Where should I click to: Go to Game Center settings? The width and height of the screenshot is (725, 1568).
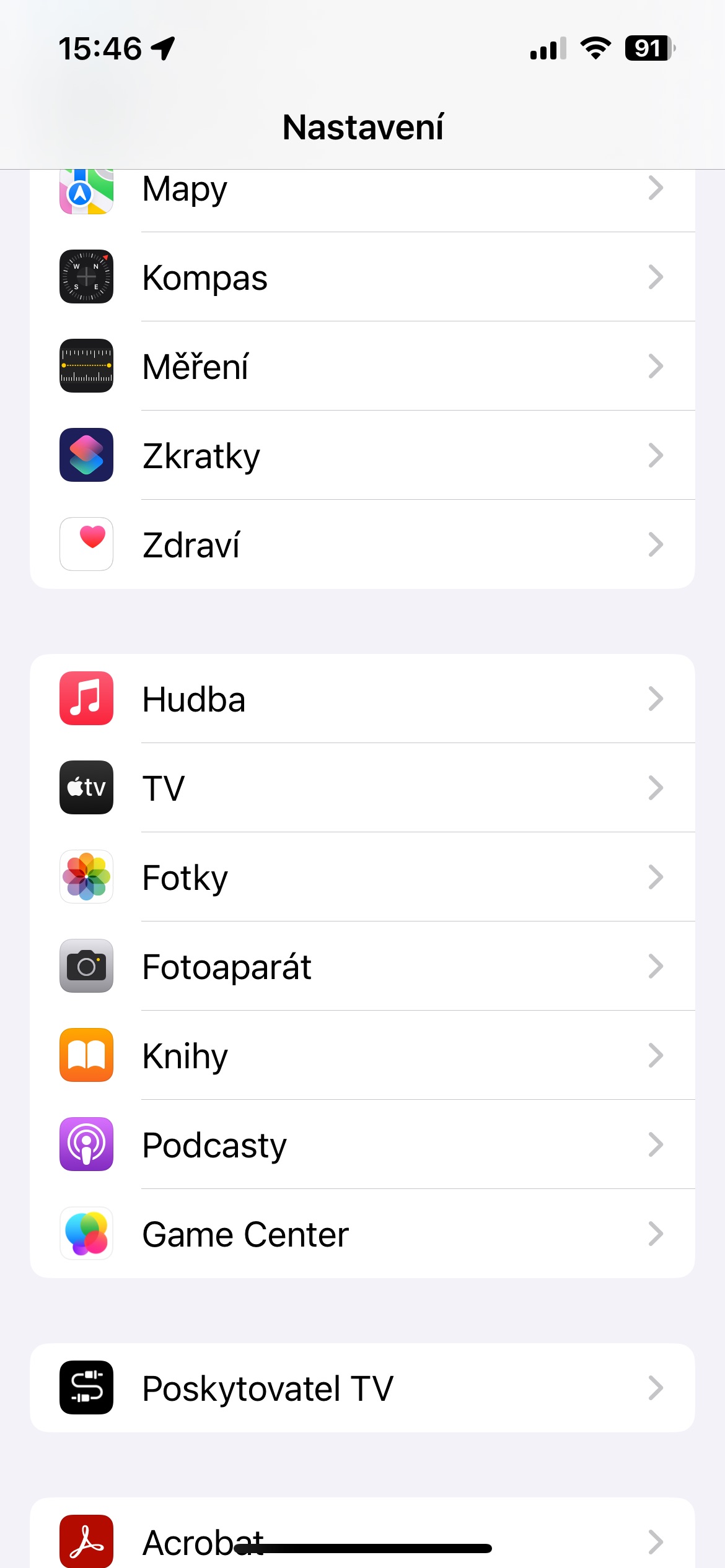(x=362, y=1234)
